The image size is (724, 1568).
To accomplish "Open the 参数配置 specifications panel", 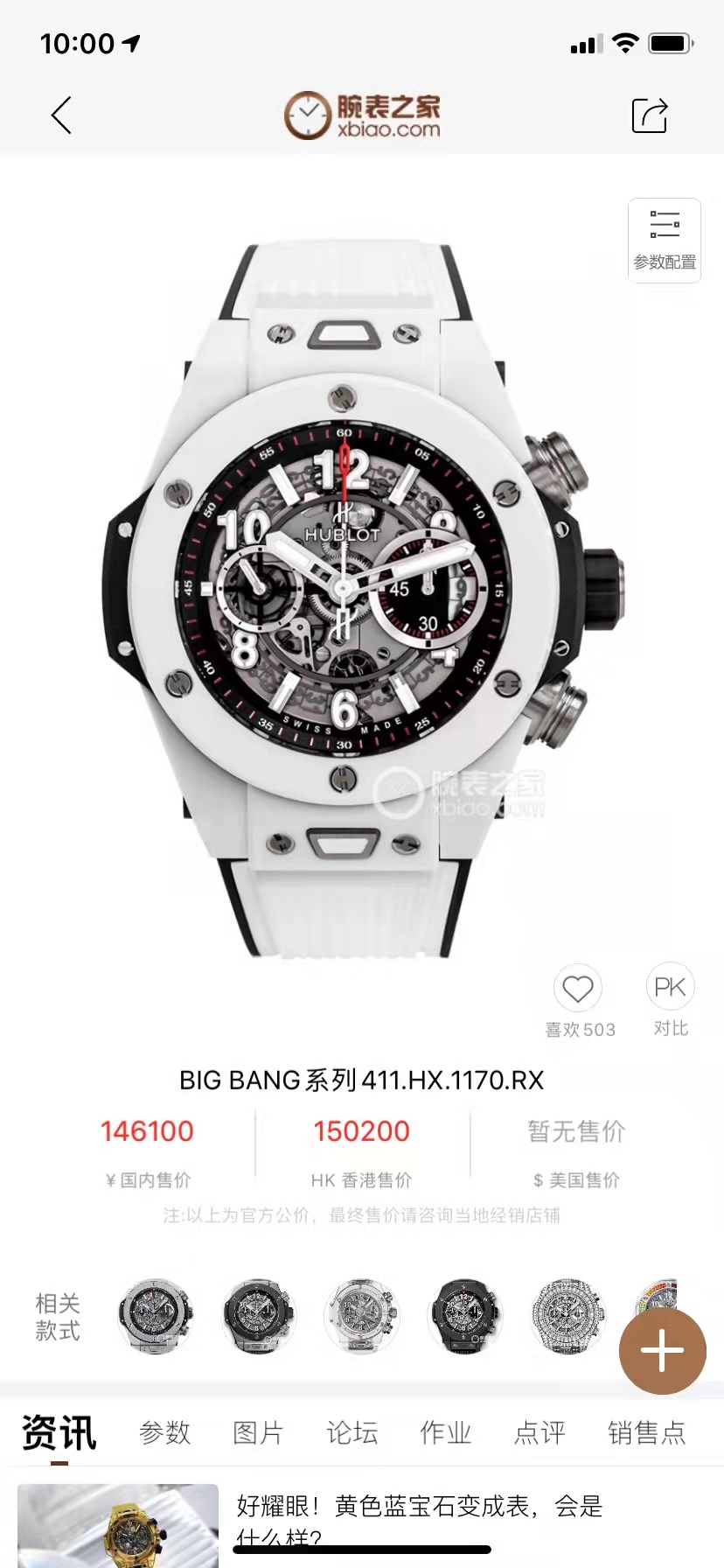I will (x=665, y=240).
